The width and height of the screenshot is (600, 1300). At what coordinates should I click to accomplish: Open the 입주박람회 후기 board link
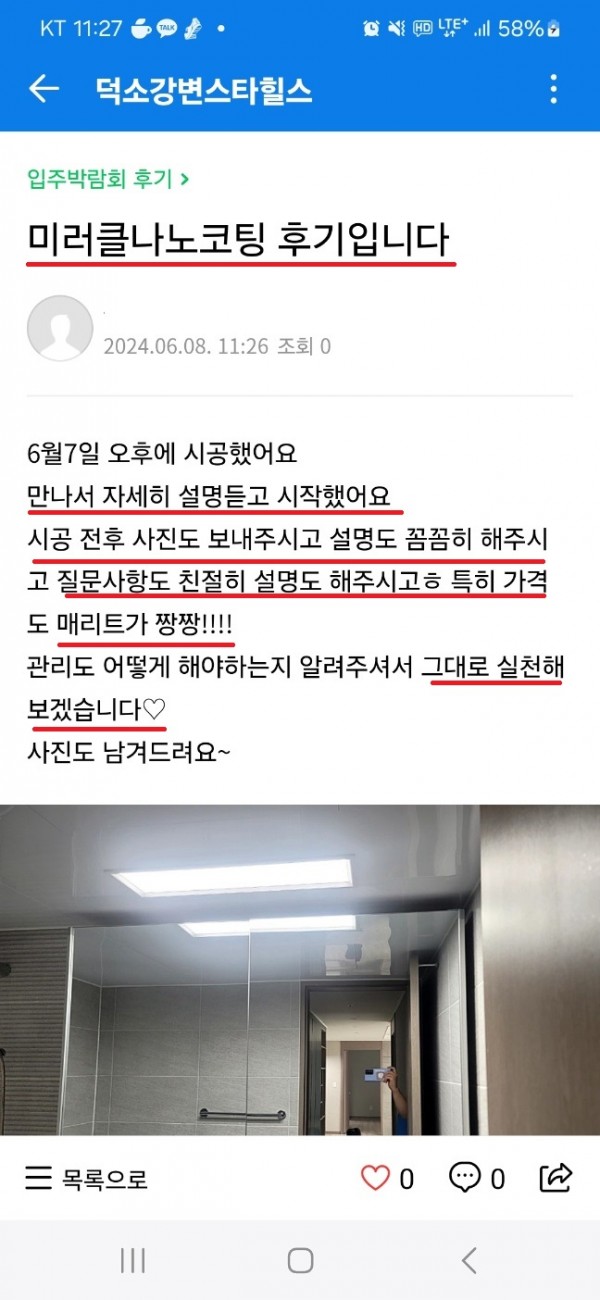coord(108,179)
